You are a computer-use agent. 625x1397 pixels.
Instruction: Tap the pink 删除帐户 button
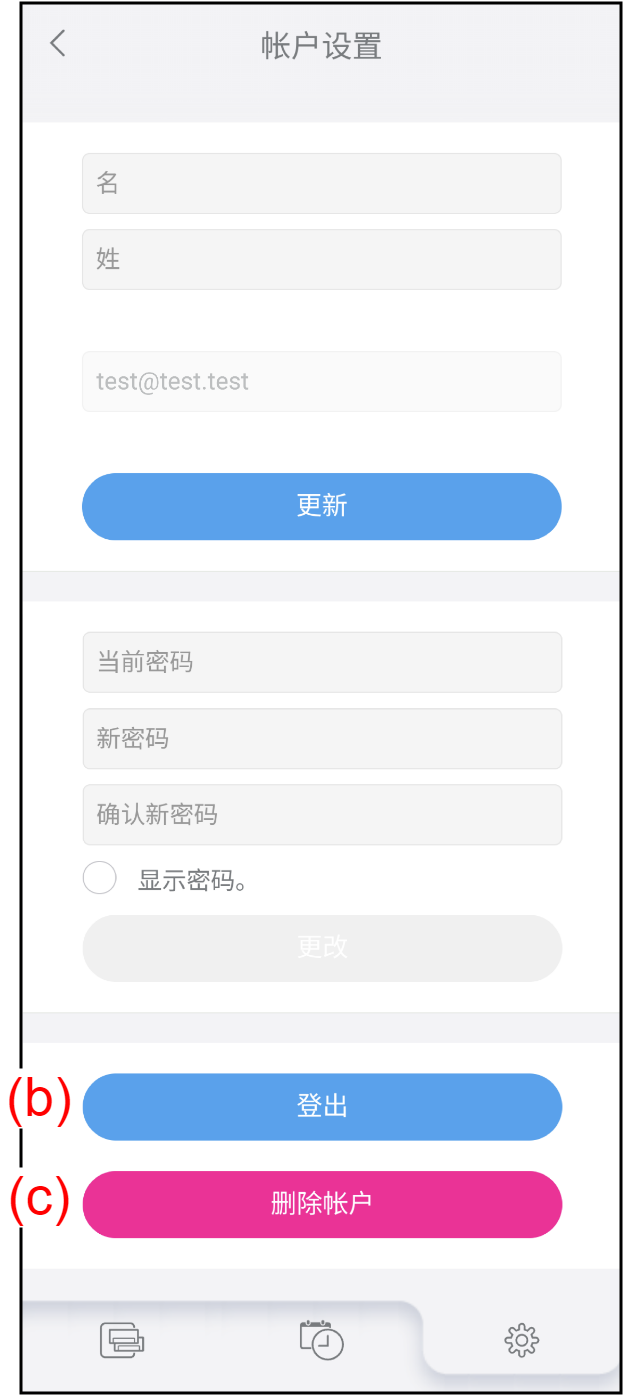[x=321, y=1203]
